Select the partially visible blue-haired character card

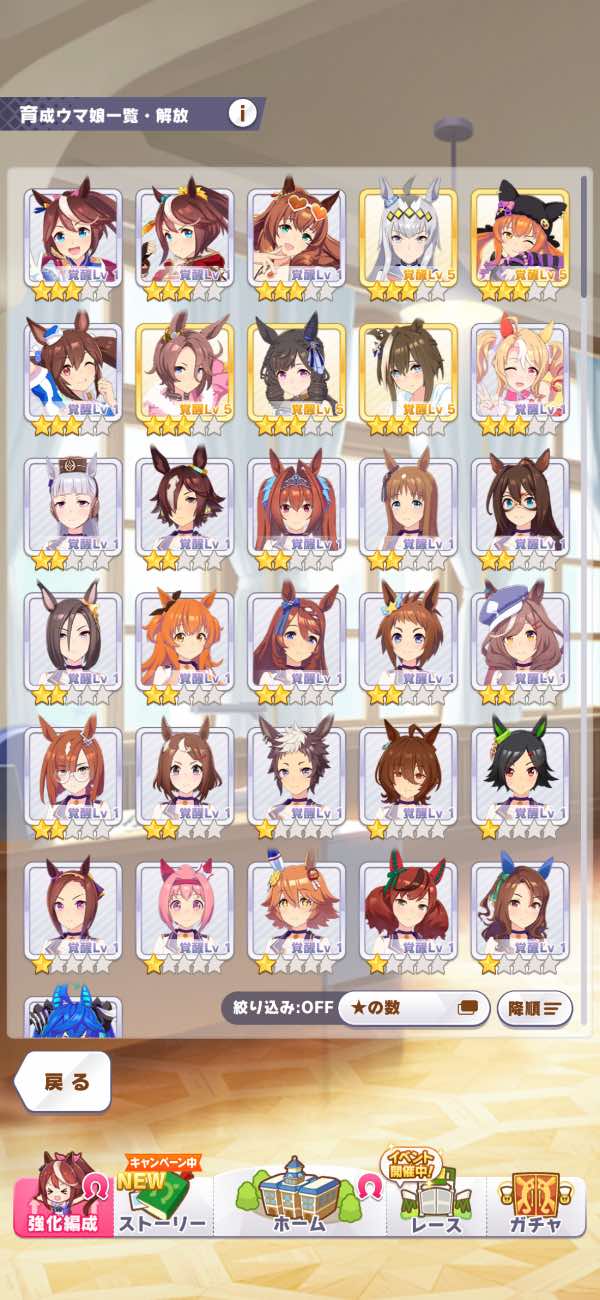[x=72, y=1015]
